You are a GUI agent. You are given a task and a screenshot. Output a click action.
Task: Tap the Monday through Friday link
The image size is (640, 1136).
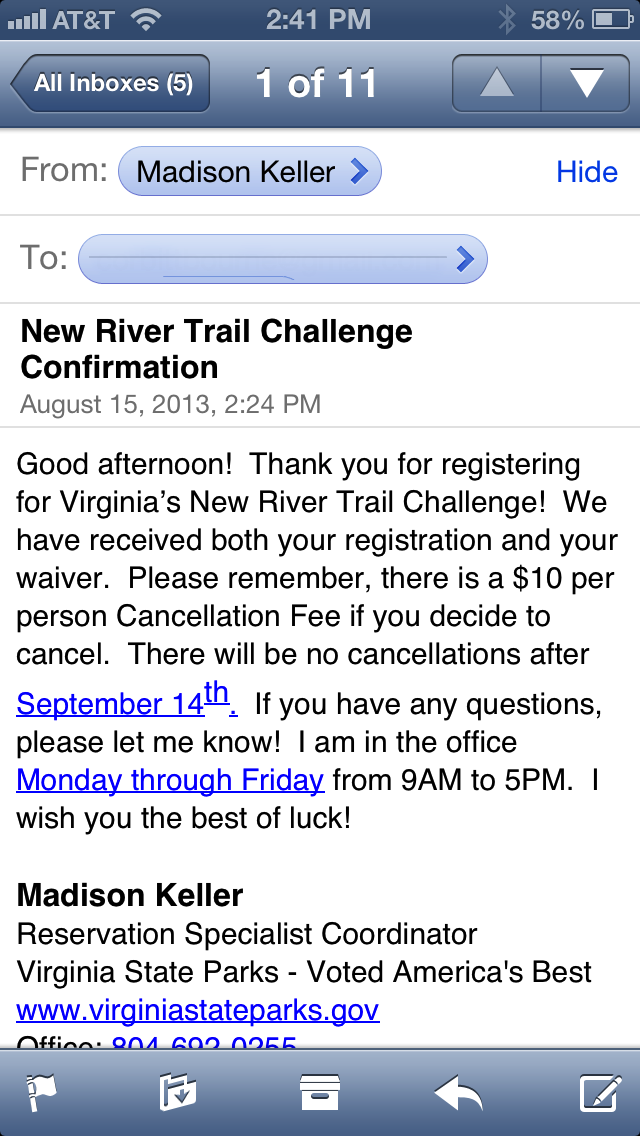click(x=171, y=779)
